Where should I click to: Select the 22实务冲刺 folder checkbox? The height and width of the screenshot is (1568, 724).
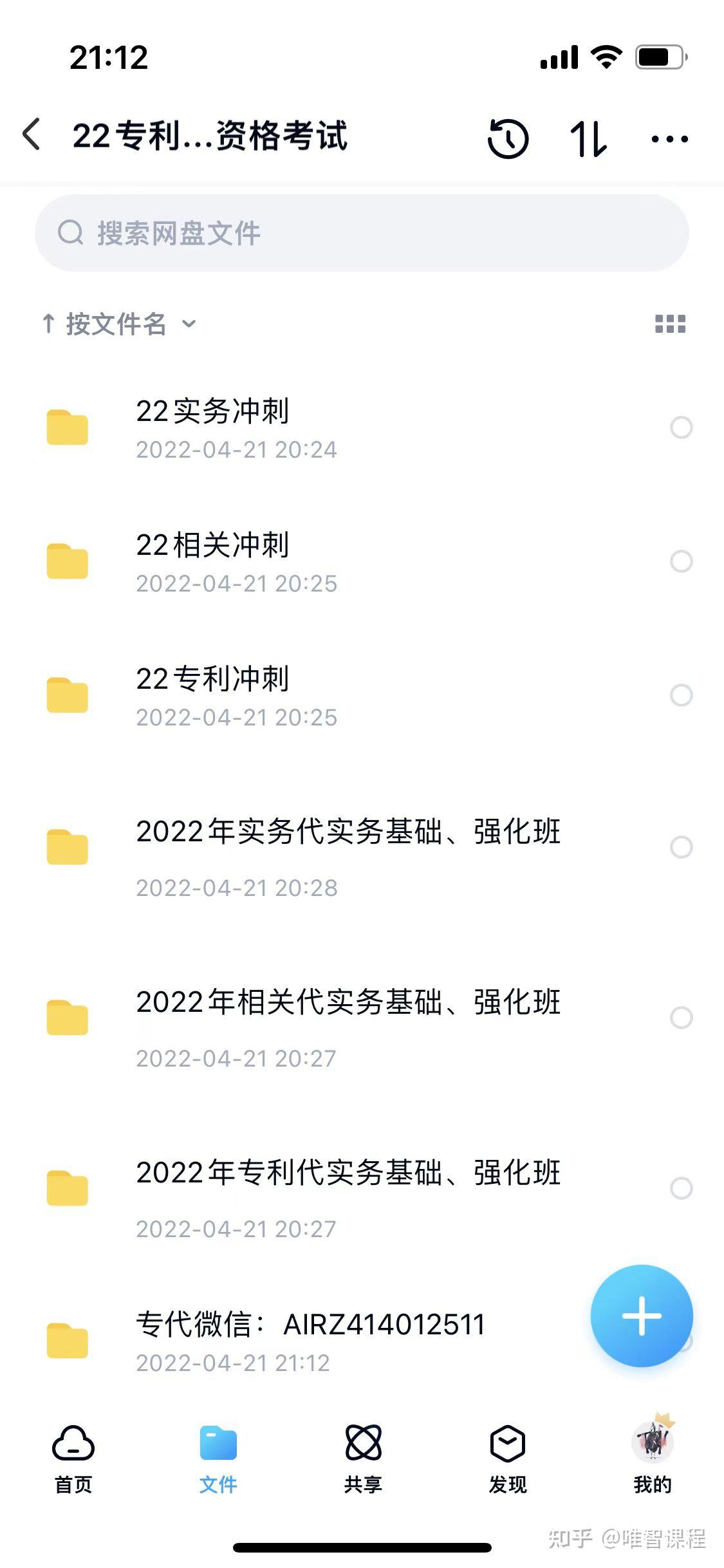(x=681, y=427)
